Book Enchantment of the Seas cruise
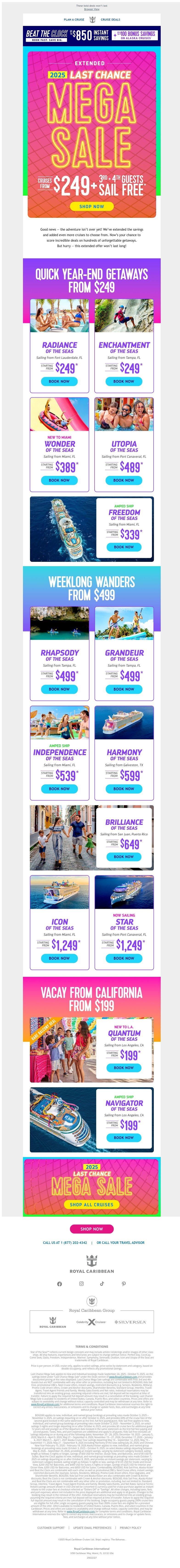180x1568 pixels. click(124, 381)
